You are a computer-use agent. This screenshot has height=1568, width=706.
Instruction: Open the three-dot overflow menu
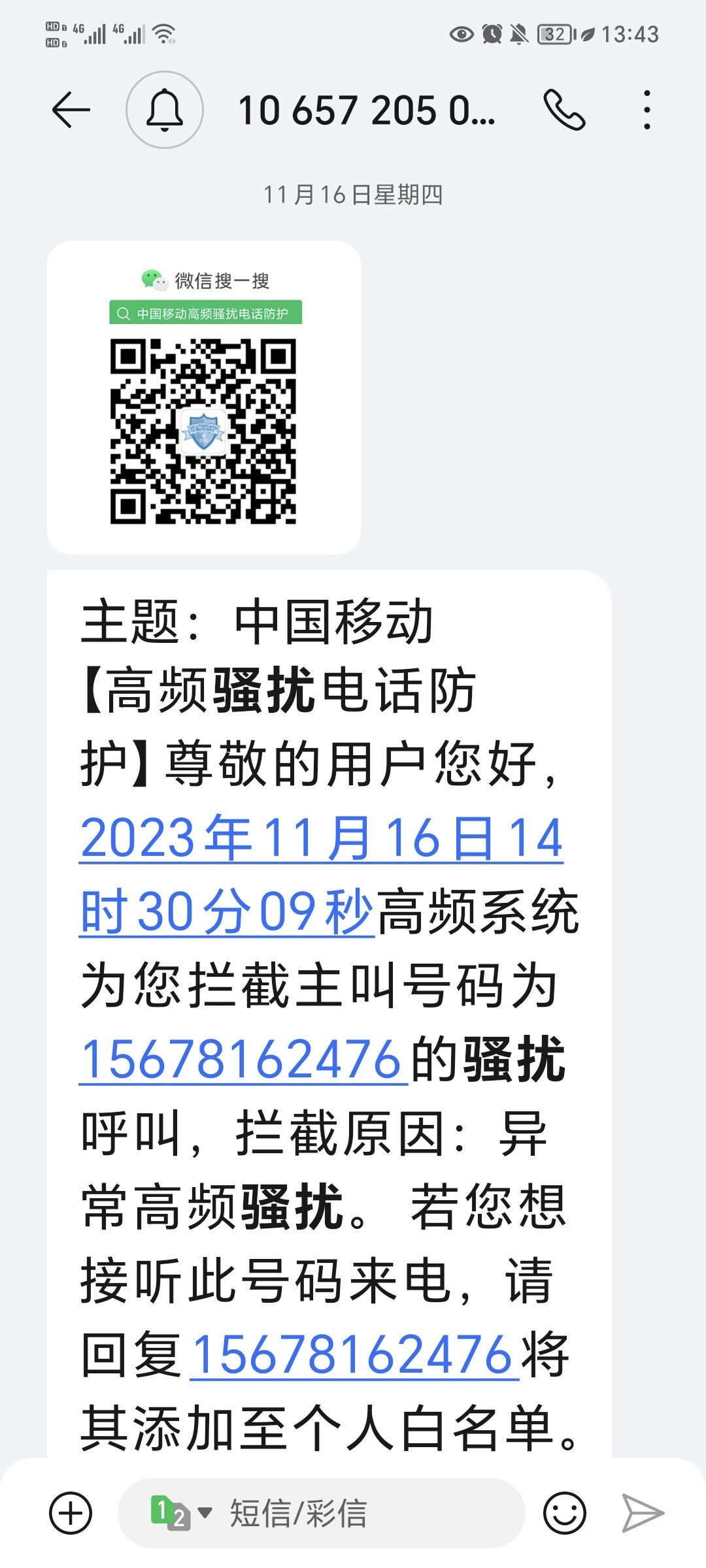tap(647, 110)
